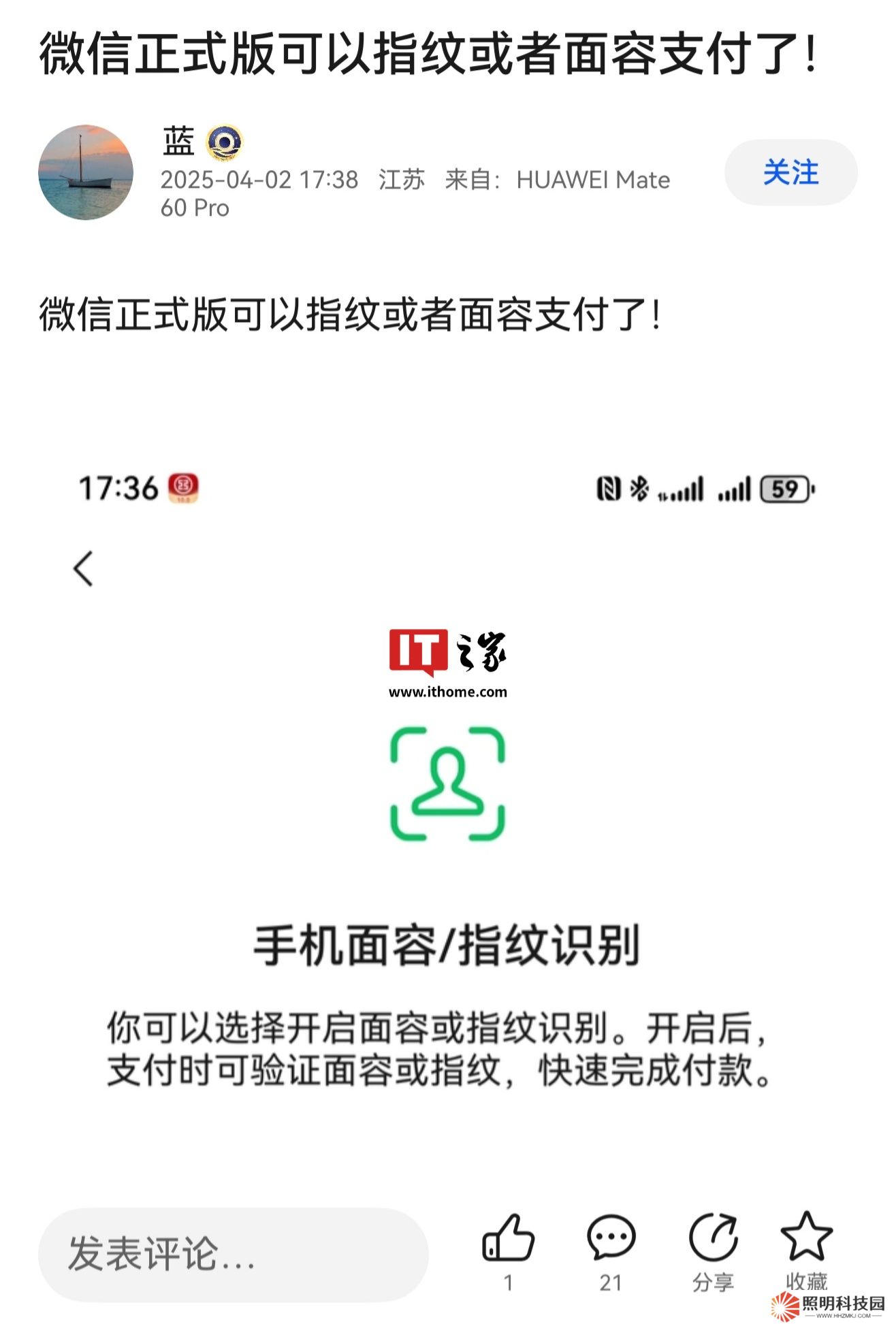Viewport: 896px width, 1324px height.
Task: Open the 21 comments
Action: (x=611, y=1239)
